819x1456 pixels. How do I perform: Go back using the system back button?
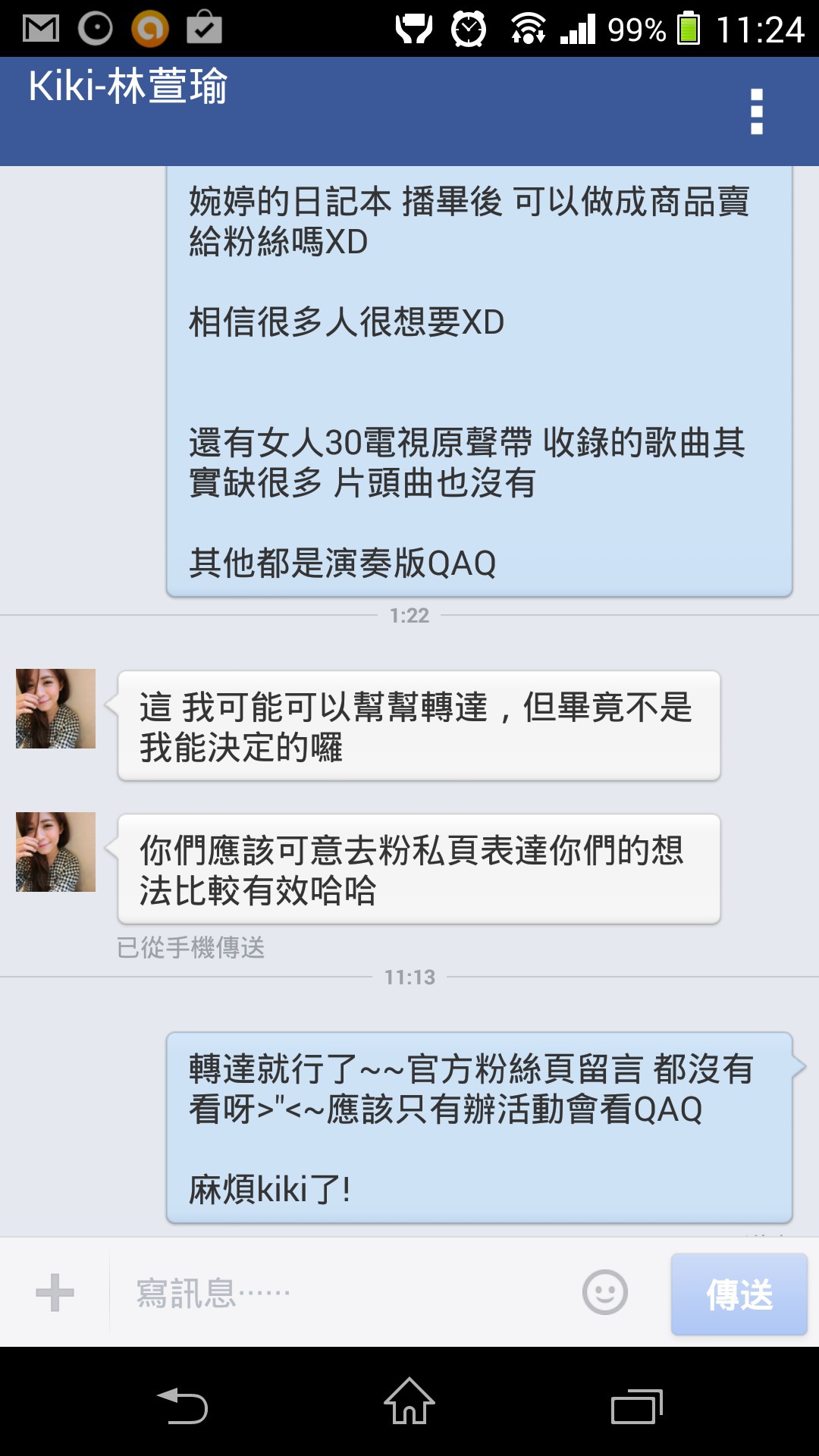pyautogui.click(x=182, y=1405)
